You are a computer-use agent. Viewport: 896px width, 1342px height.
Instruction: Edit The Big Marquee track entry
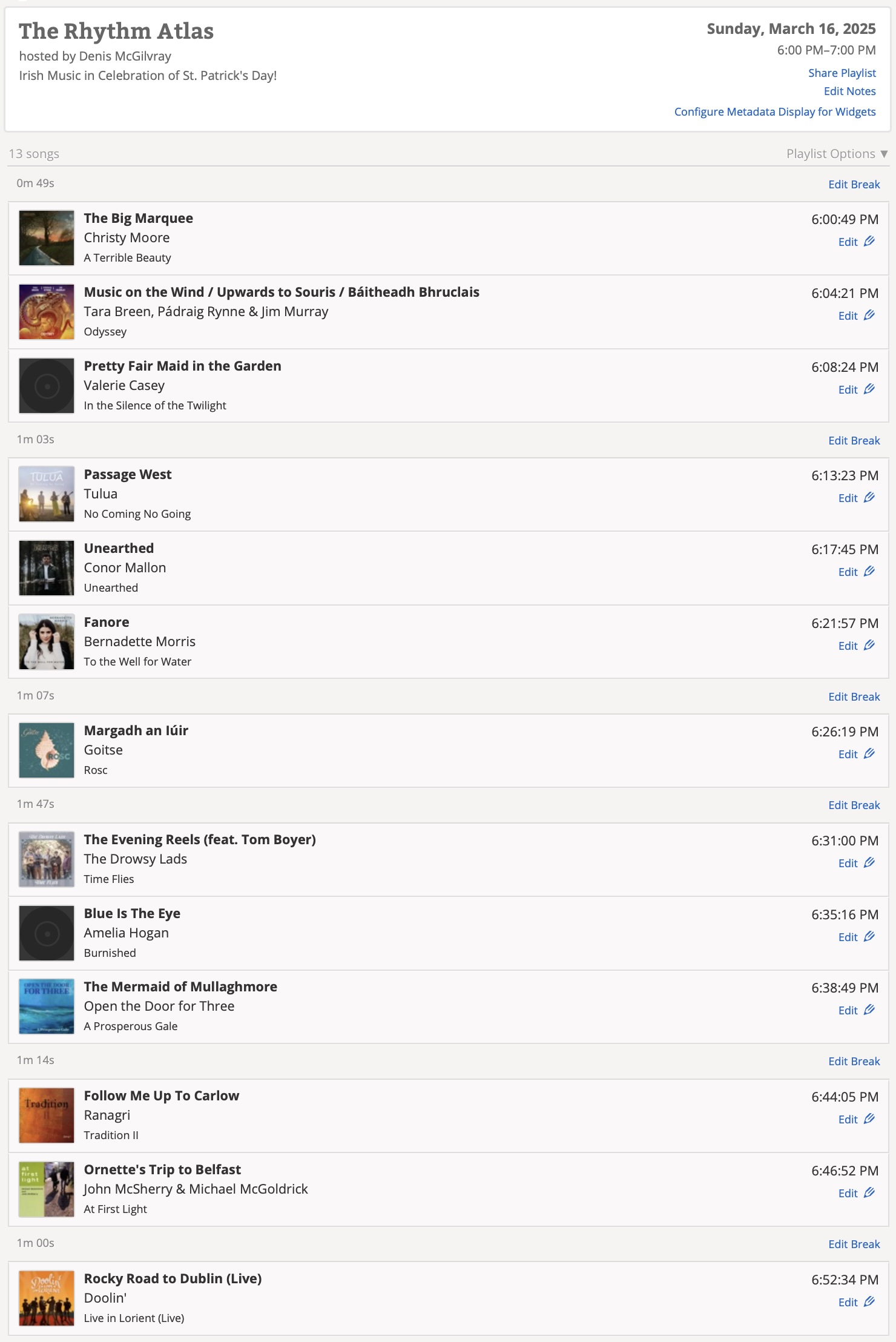[x=855, y=242]
